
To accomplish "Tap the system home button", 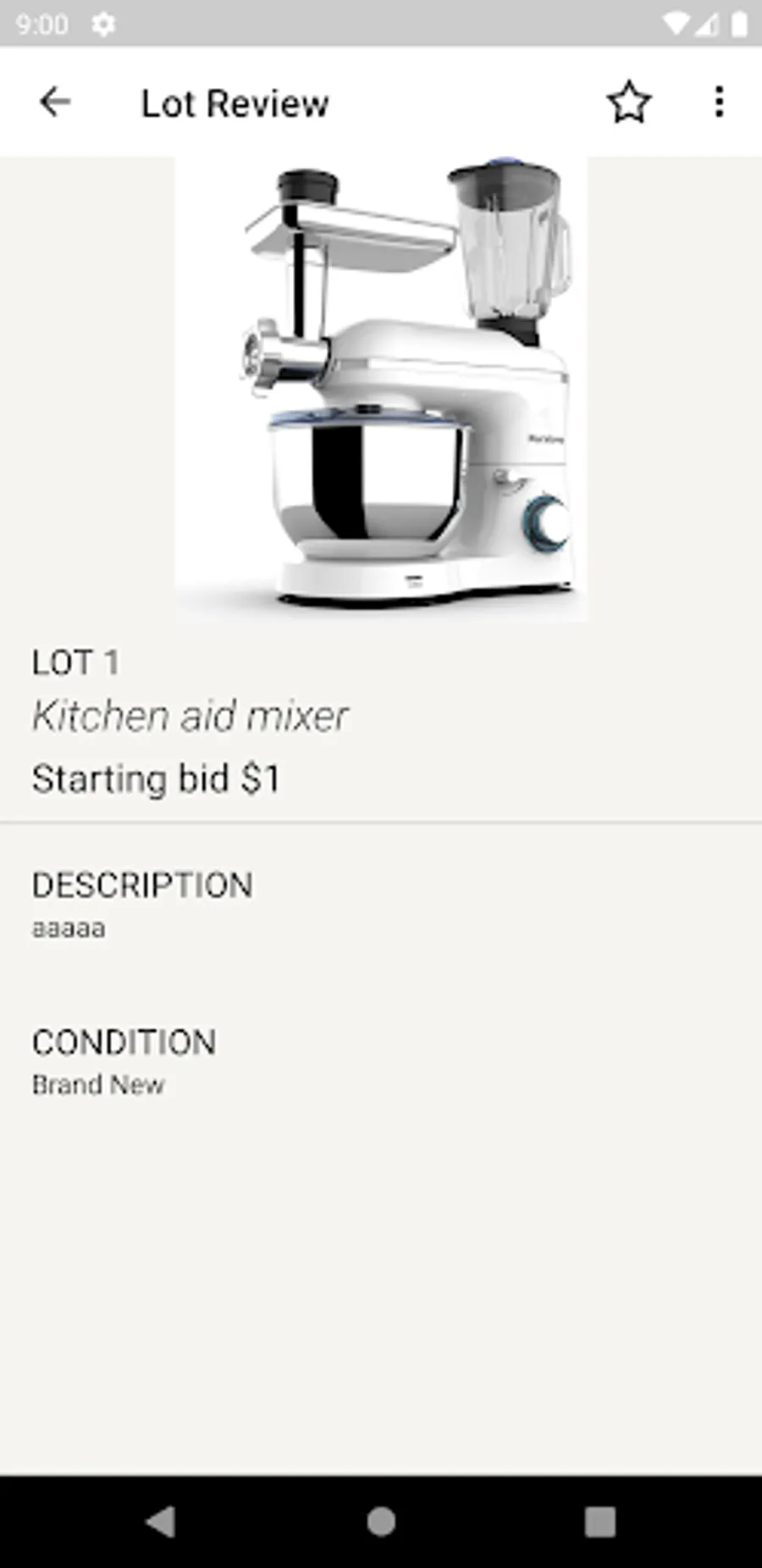I will [x=381, y=1521].
